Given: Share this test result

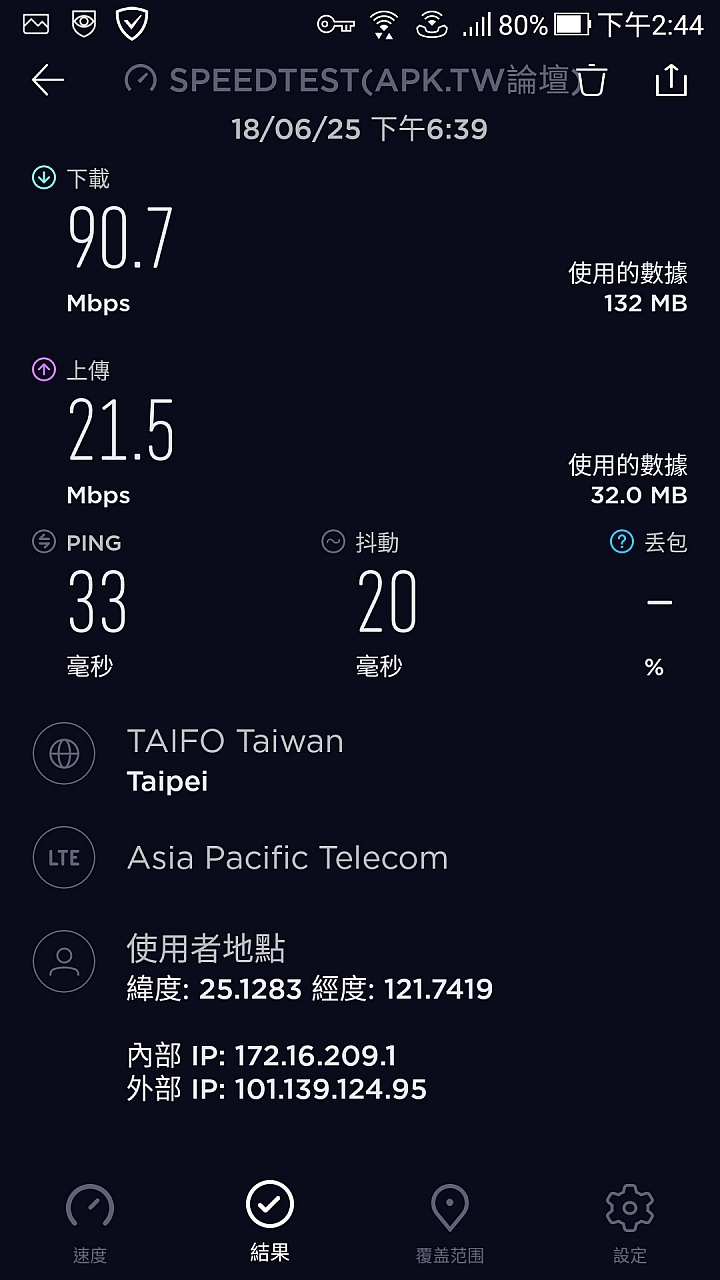Looking at the screenshot, I should [x=671, y=80].
